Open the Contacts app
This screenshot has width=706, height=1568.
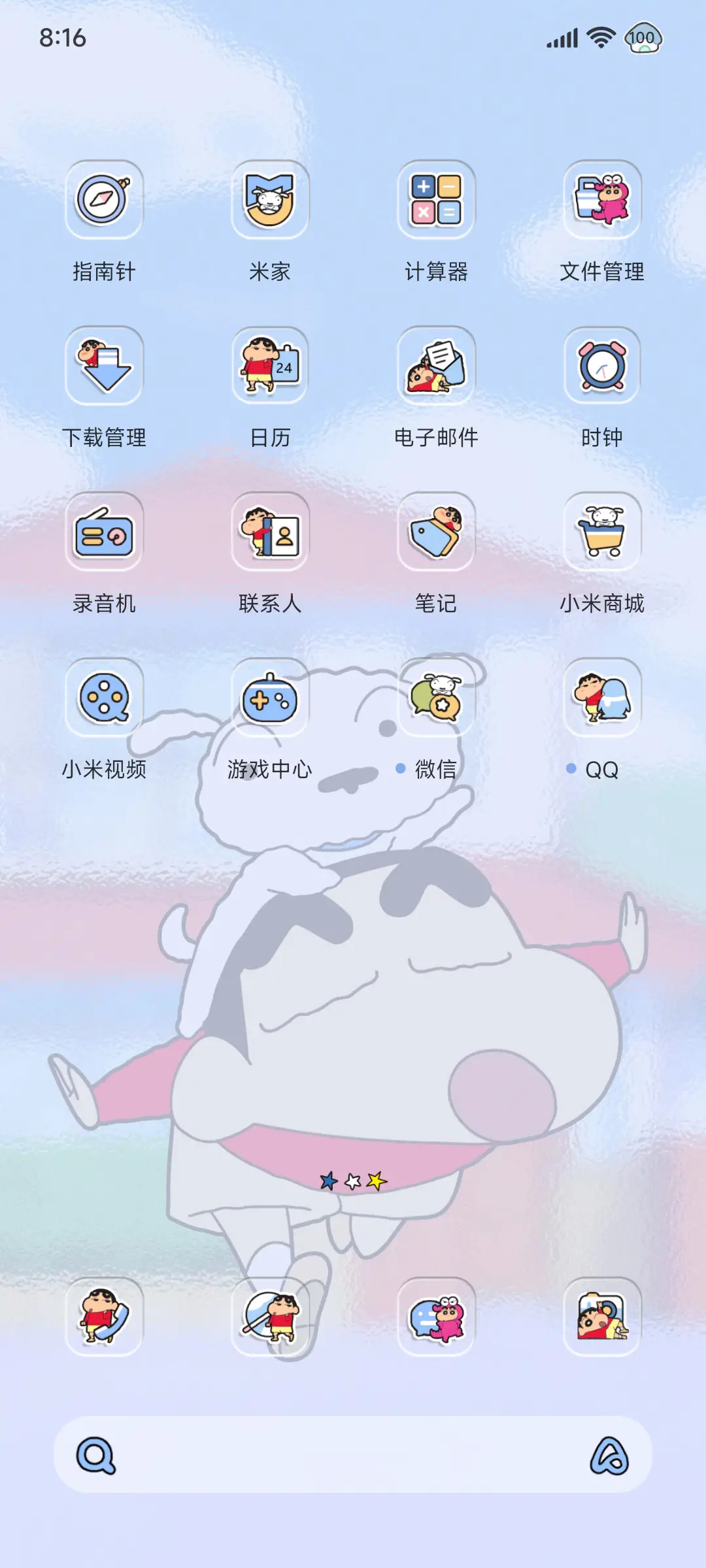pos(271,532)
